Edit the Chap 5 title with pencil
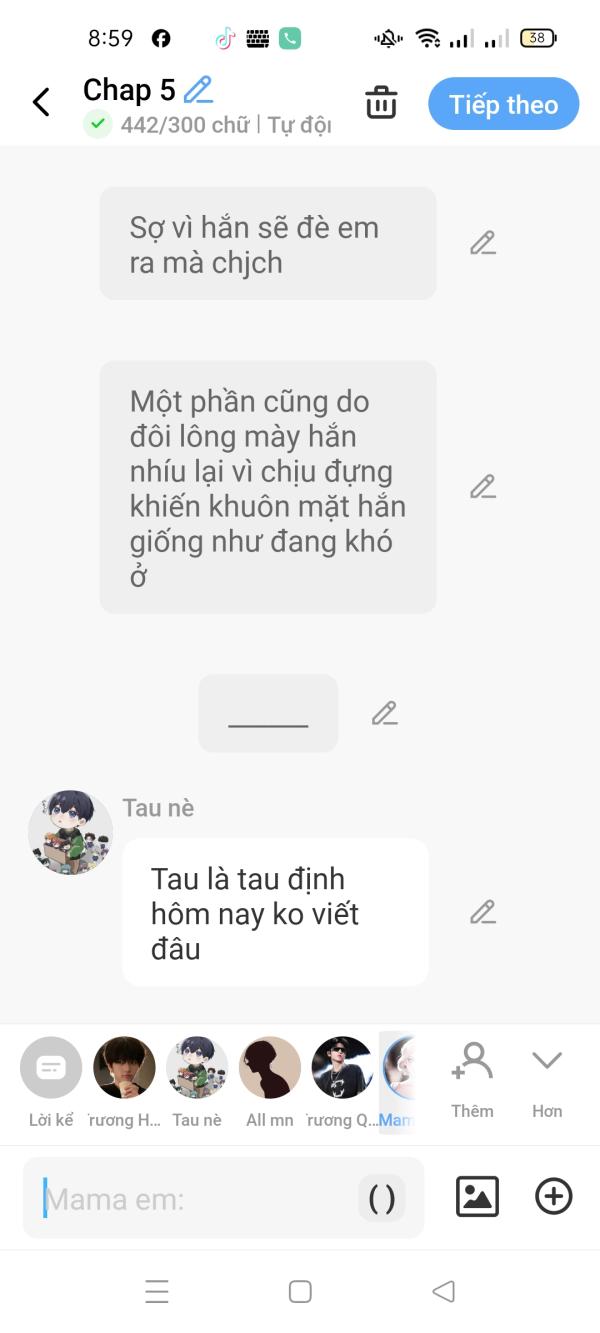 pyautogui.click(x=199, y=90)
